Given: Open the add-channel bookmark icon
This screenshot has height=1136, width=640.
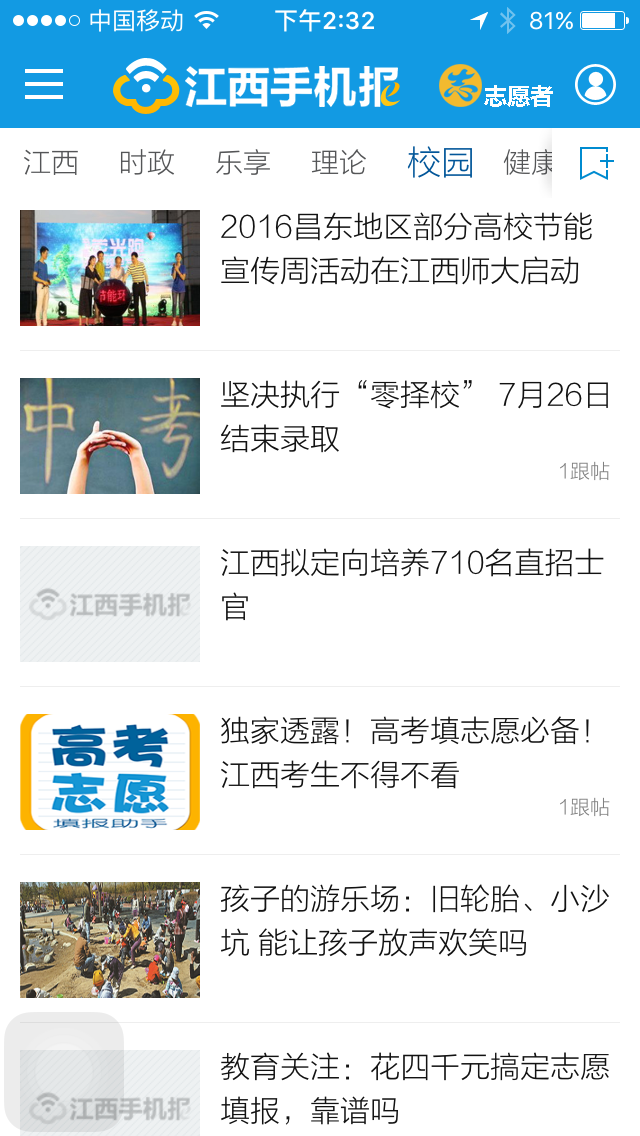Looking at the screenshot, I should (596, 162).
